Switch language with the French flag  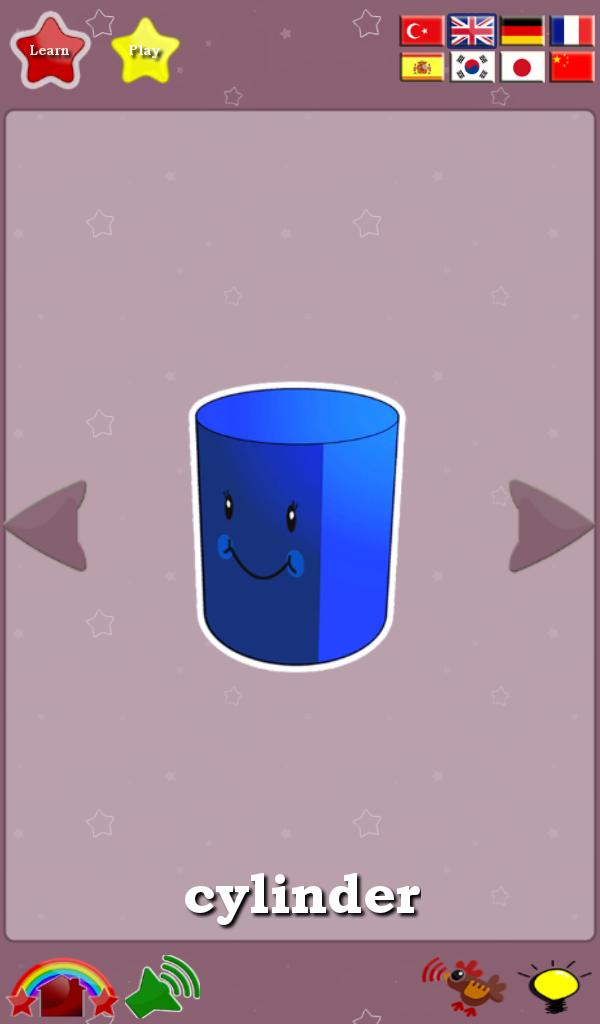click(x=572, y=31)
